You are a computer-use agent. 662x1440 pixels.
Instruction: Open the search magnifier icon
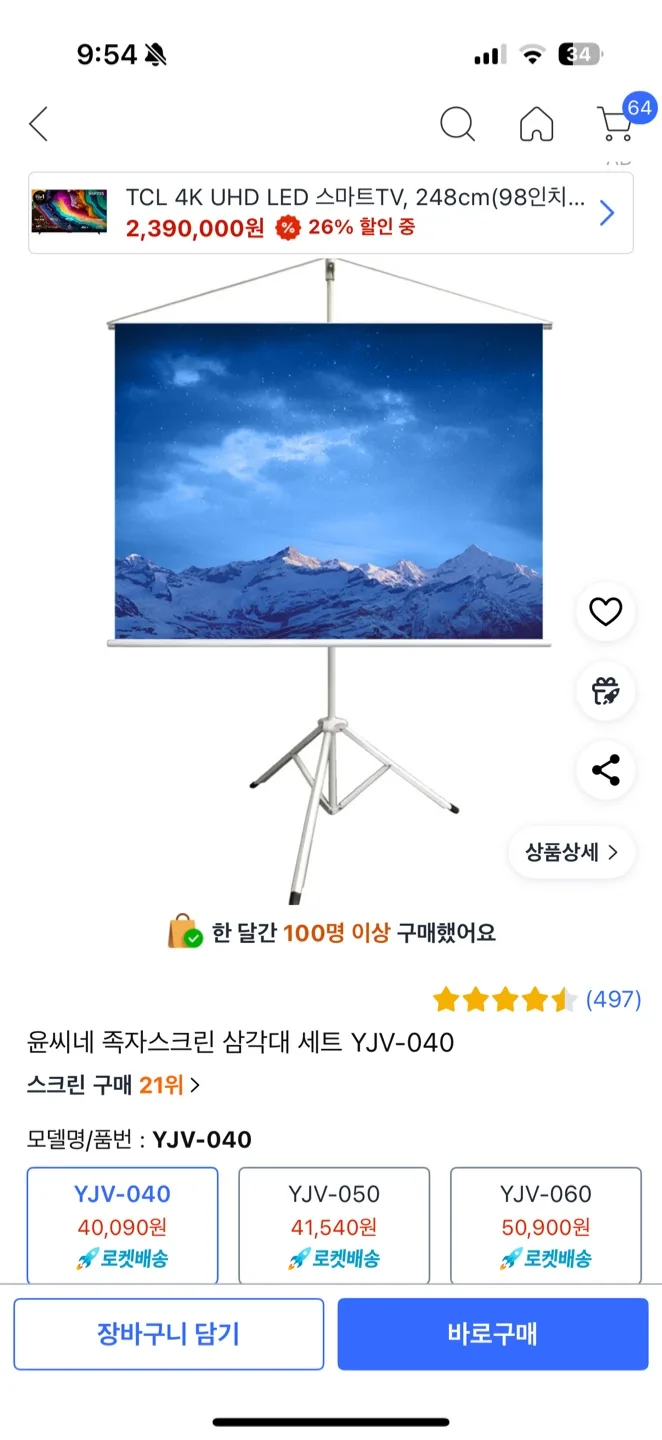(457, 125)
